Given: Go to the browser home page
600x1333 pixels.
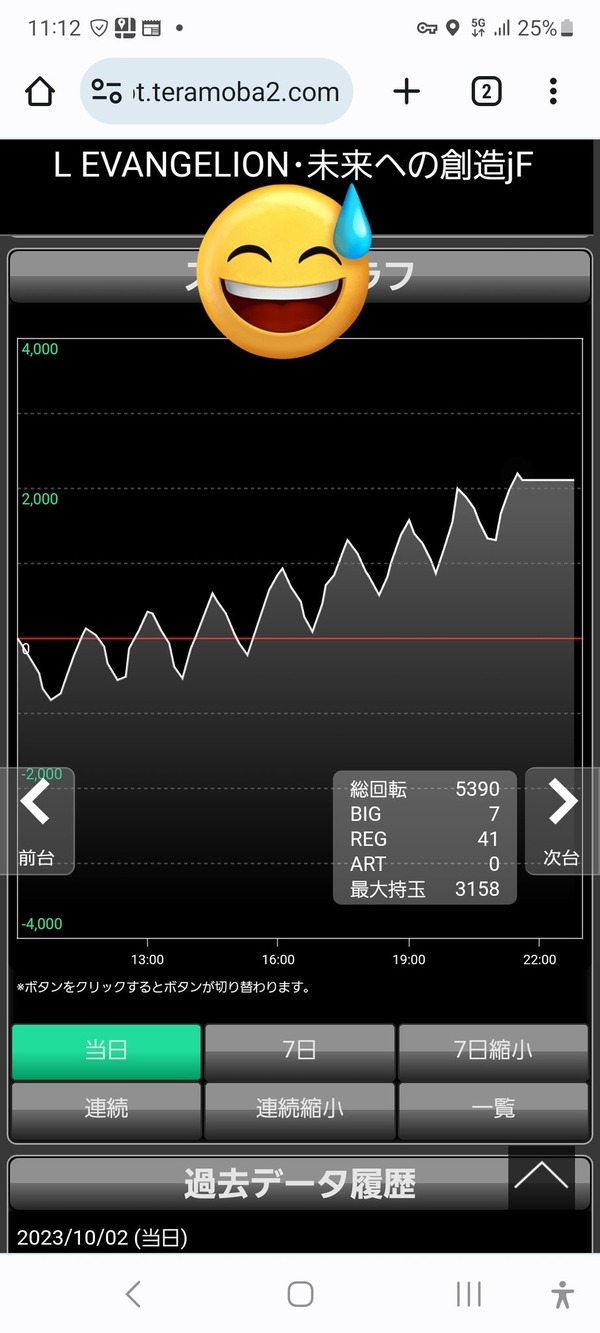Looking at the screenshot, I should click(x=40, y=92).
